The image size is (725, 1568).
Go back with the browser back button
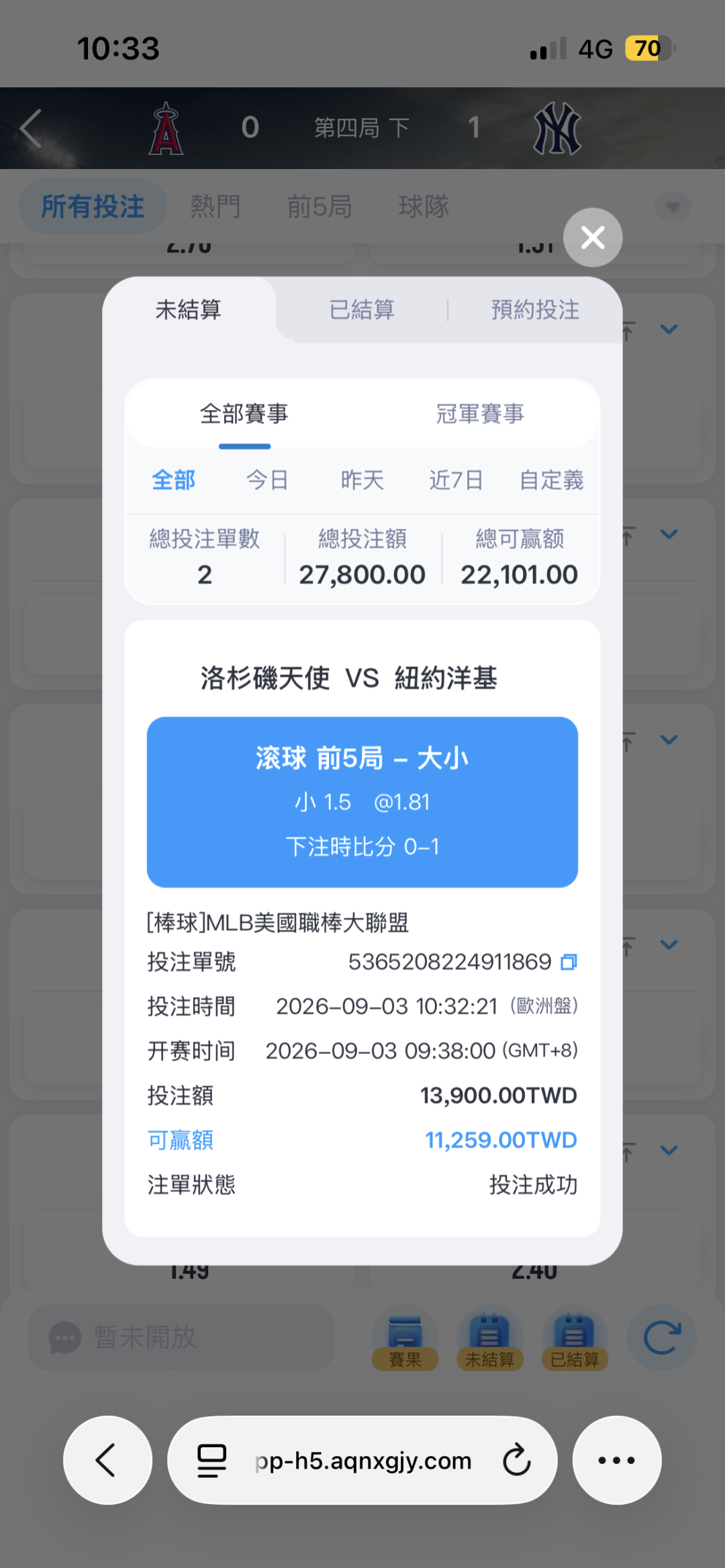tap(107, 1460)
